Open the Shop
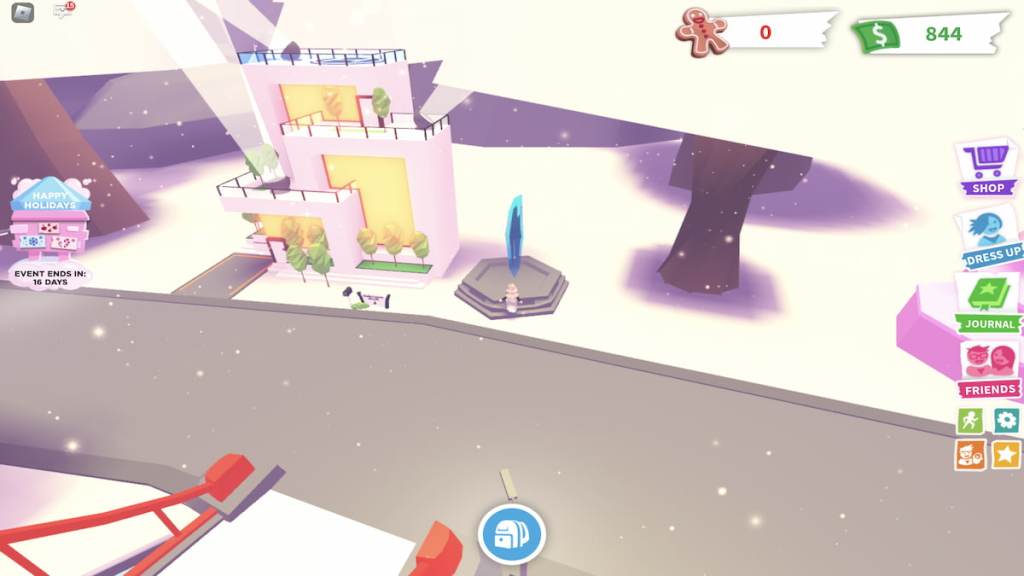 tap(987, 167)
